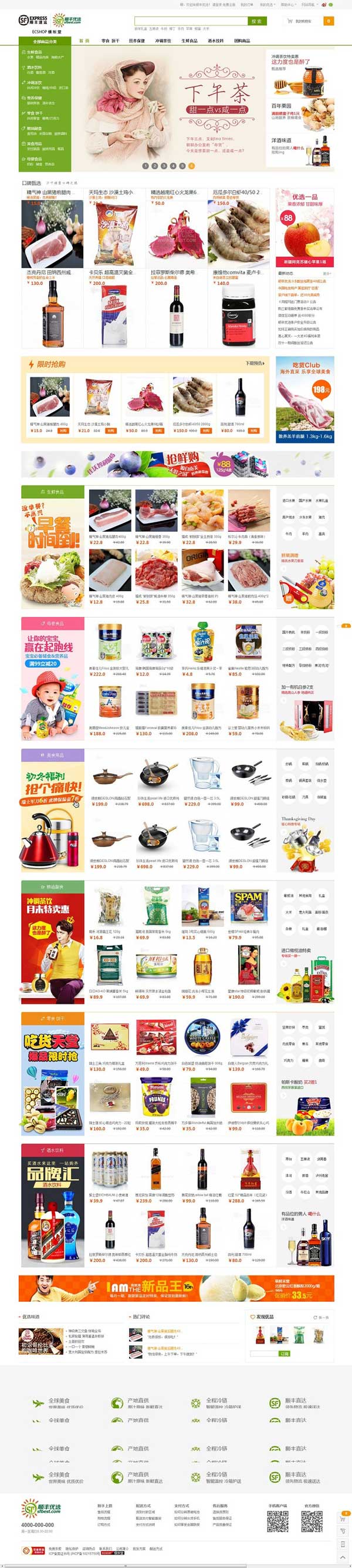The width and height of the screenshot is (352, 1568).
Task: Tap the search input box
Action: pyautogui.click(x=189, y=21)
